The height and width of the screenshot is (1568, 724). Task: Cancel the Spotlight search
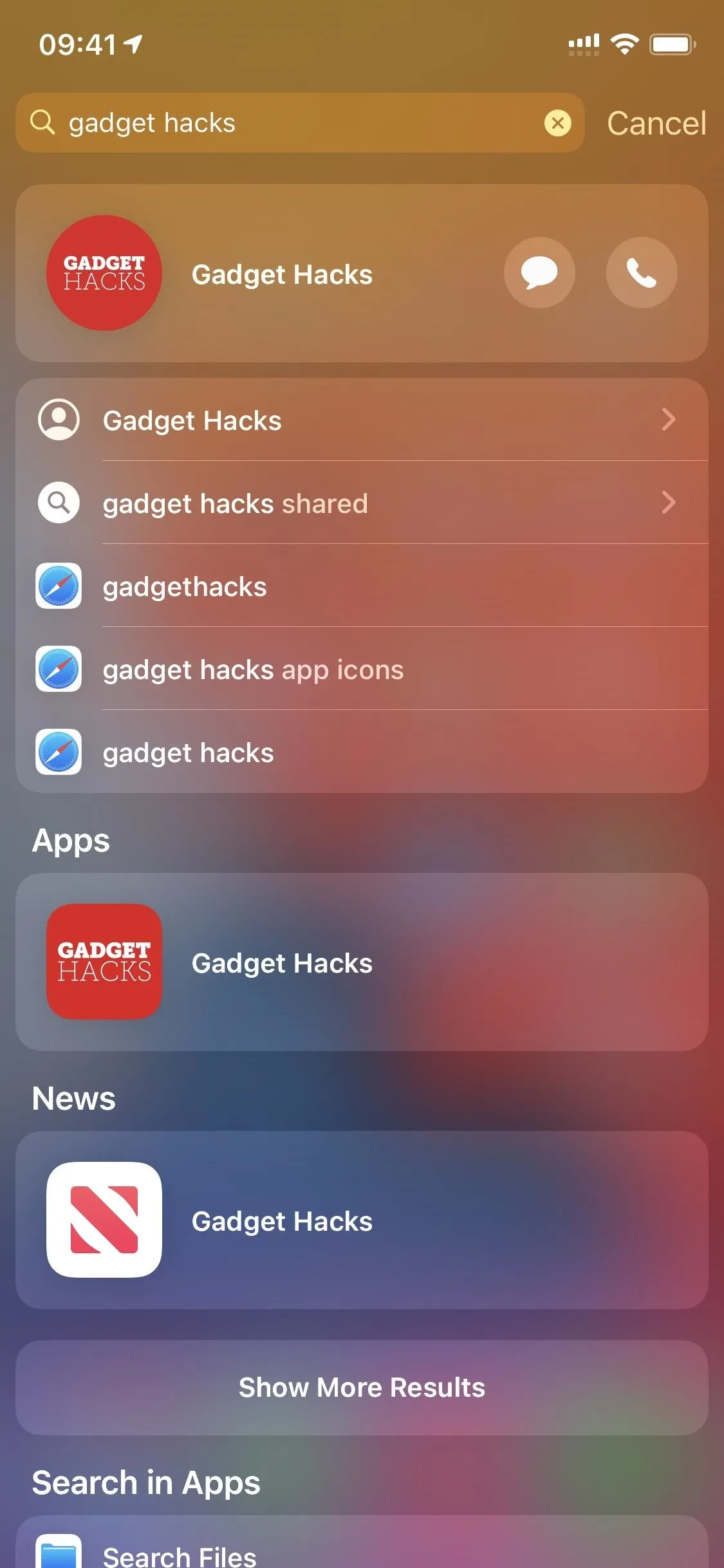click(x=656, y=123)
